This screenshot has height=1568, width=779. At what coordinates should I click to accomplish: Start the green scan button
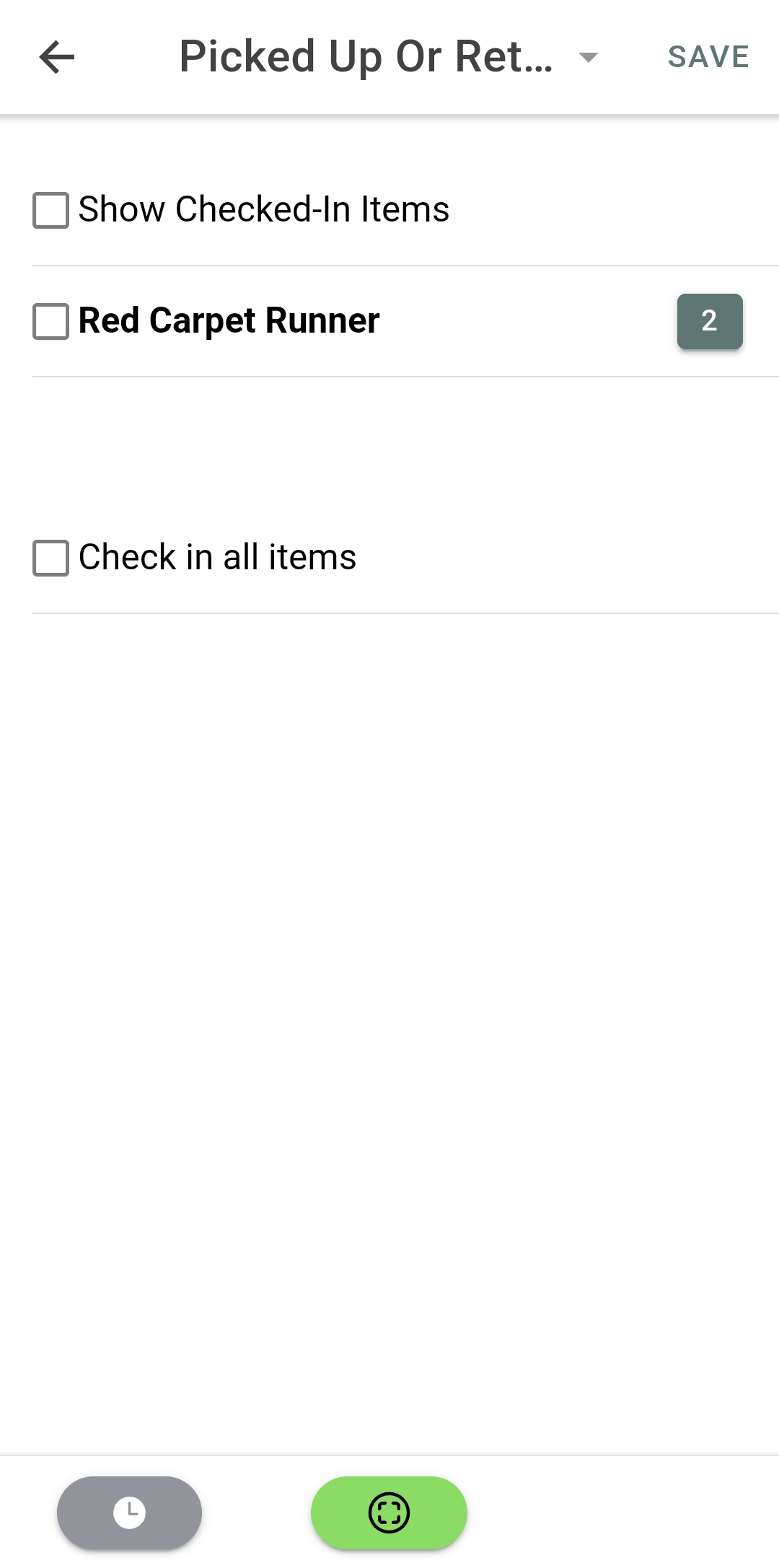[389, 1512]
